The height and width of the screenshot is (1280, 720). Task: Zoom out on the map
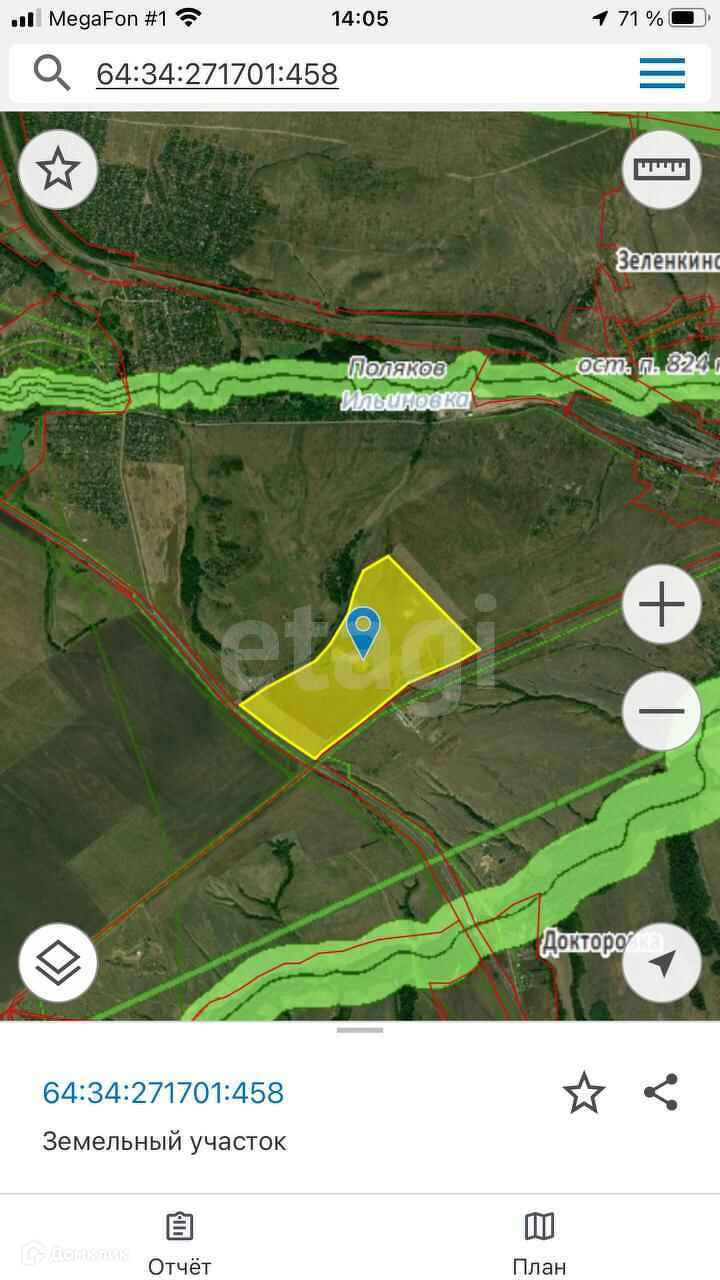661,711
